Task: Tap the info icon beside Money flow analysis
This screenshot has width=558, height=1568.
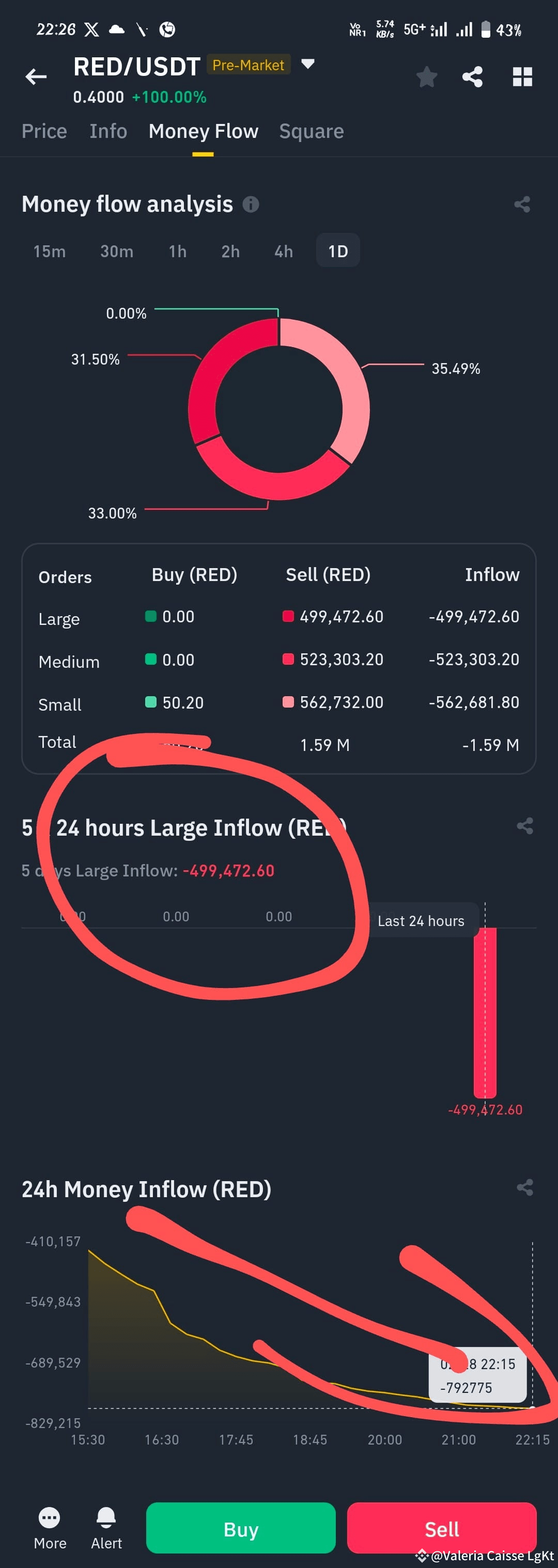Action: pyautogui.click(x=251, y=205)
